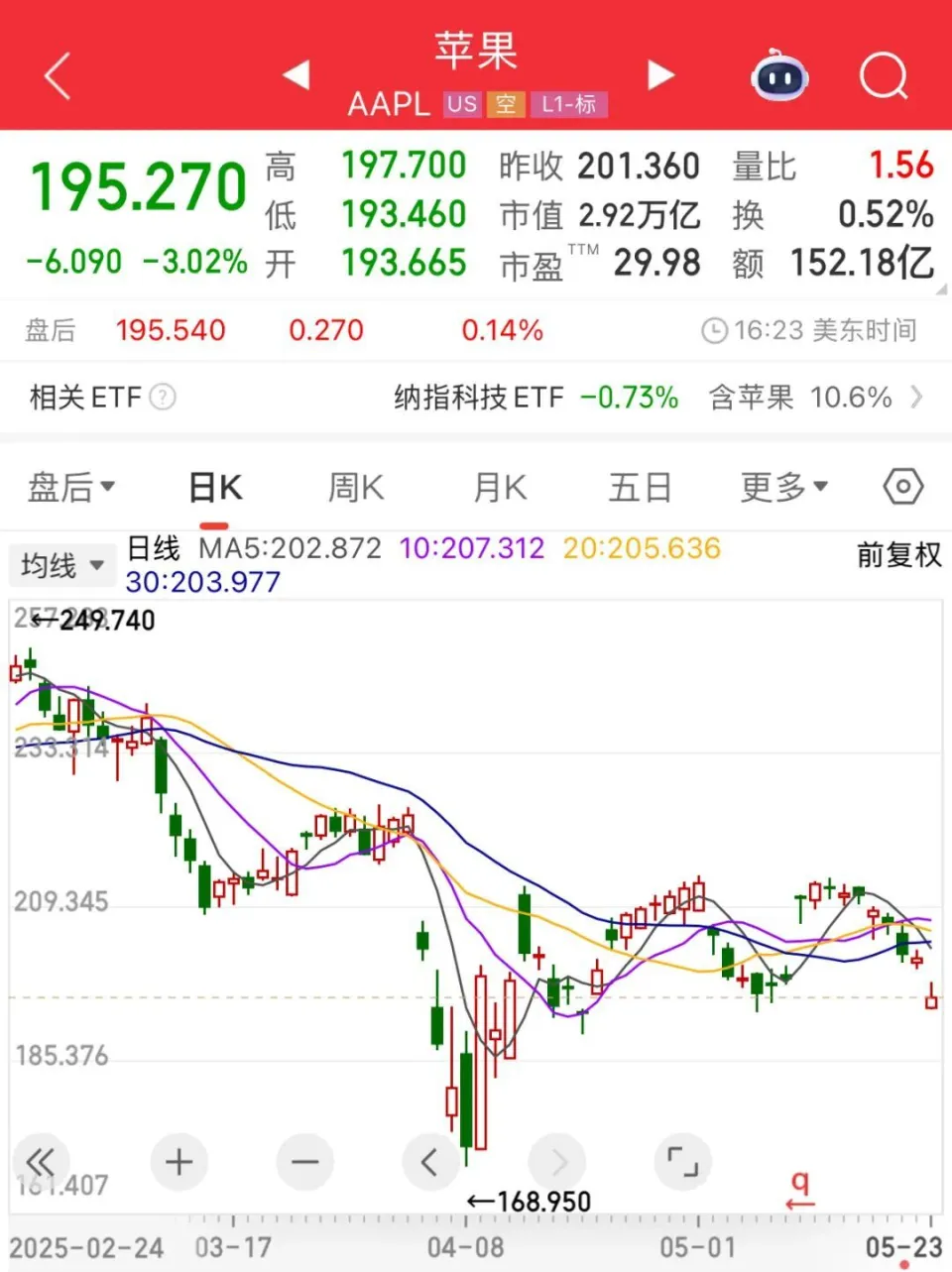The image size is (952, 1272).
Task: Switch to the 月K chart tab
Action: (x=500, y=487)
